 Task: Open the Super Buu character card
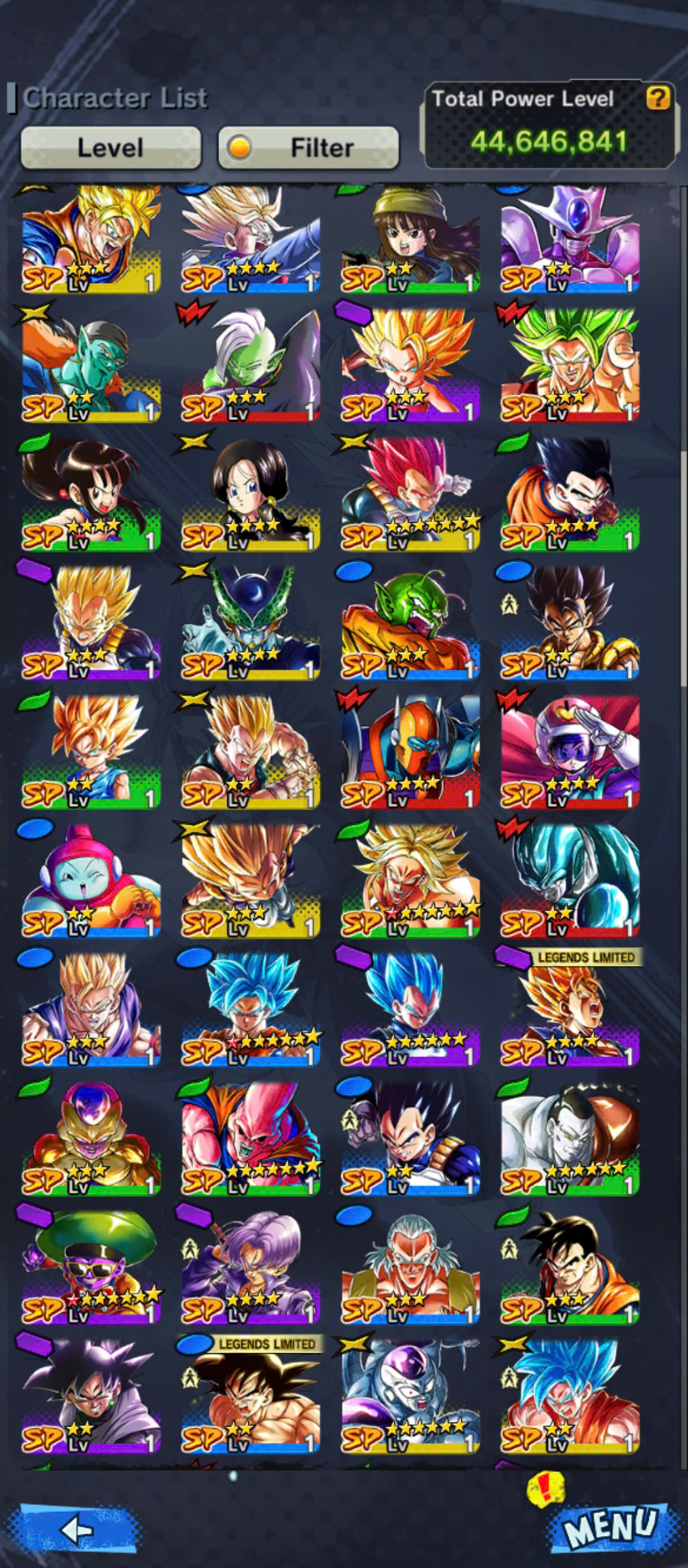251,1138
